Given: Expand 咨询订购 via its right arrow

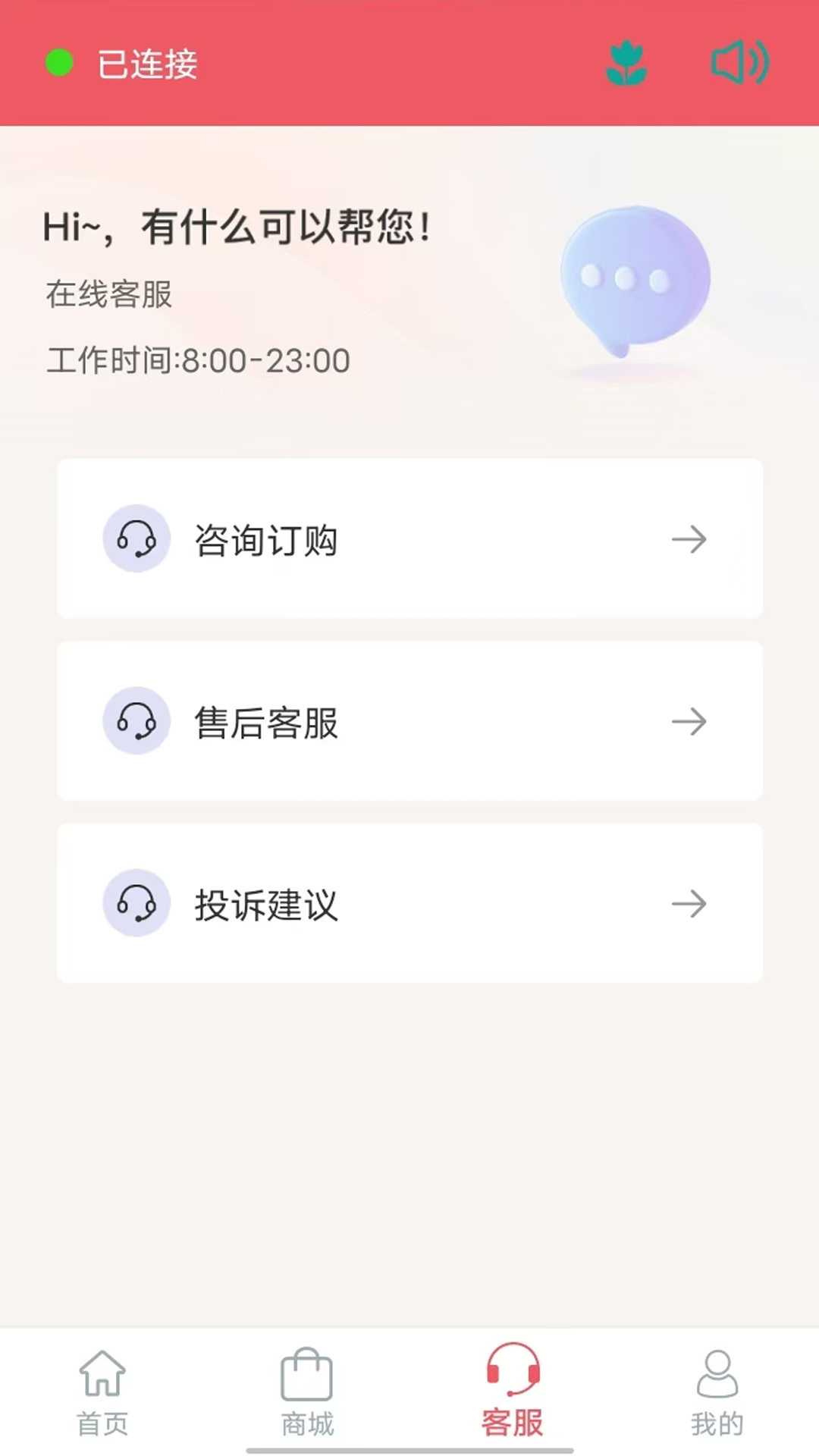Looking at the screenshot, I should tap(689, 540).
